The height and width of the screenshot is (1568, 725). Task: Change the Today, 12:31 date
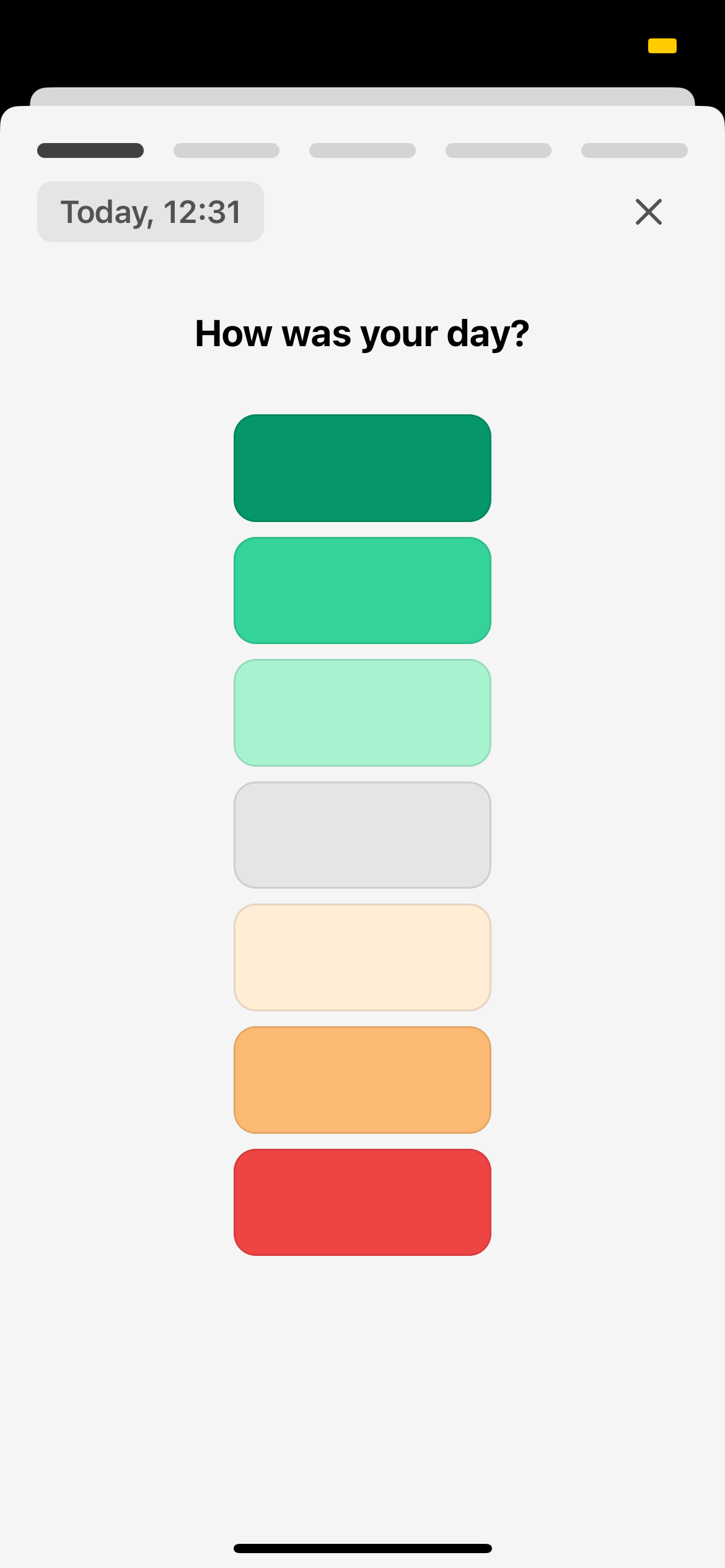tap(151, 212)
